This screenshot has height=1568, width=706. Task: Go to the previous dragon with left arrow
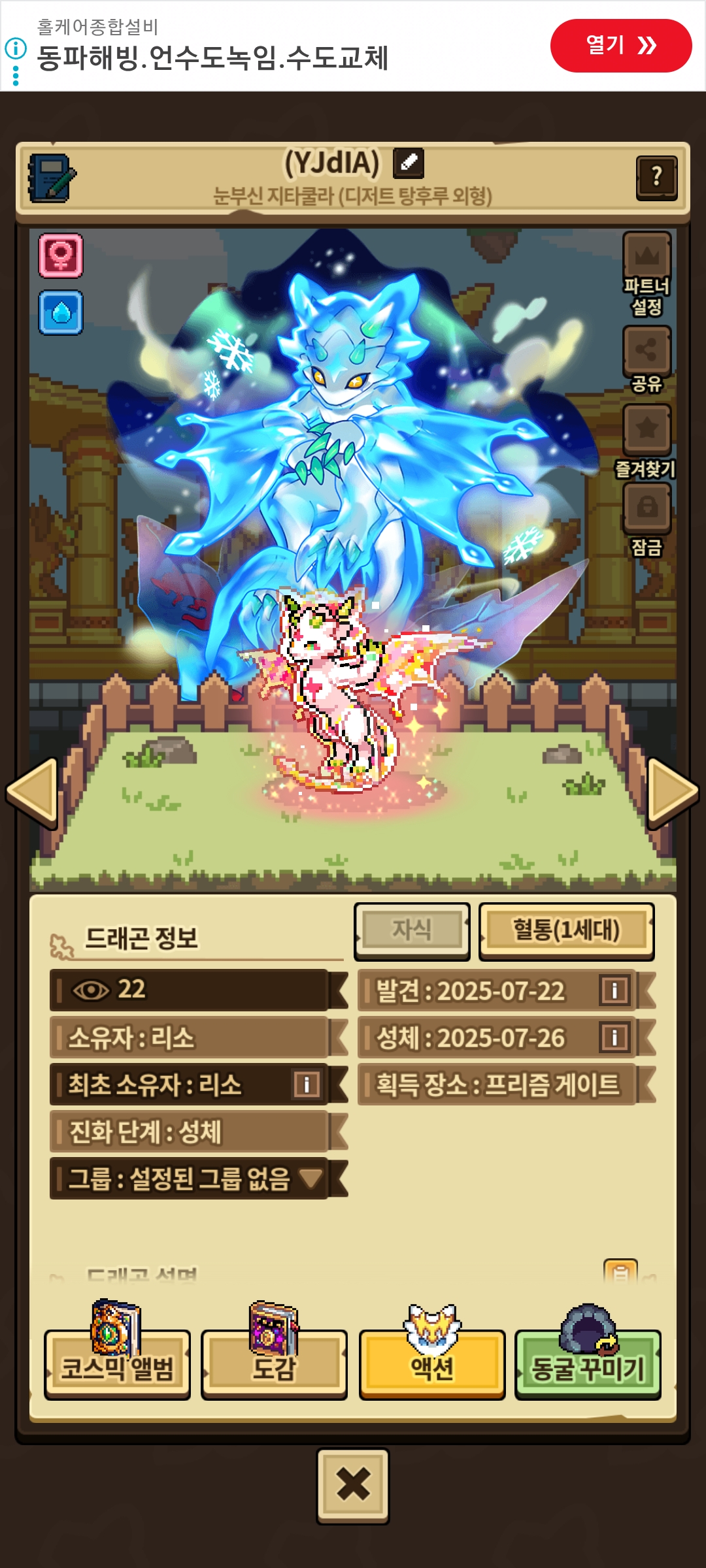[33, 792]
